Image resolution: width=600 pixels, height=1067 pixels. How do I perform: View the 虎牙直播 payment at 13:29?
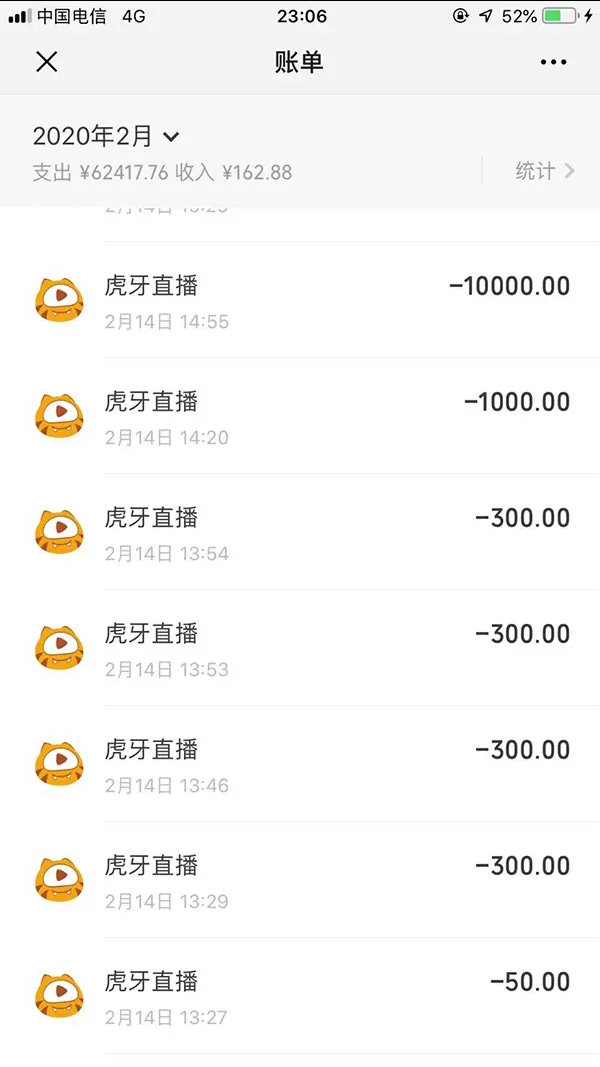click(300, 881)
